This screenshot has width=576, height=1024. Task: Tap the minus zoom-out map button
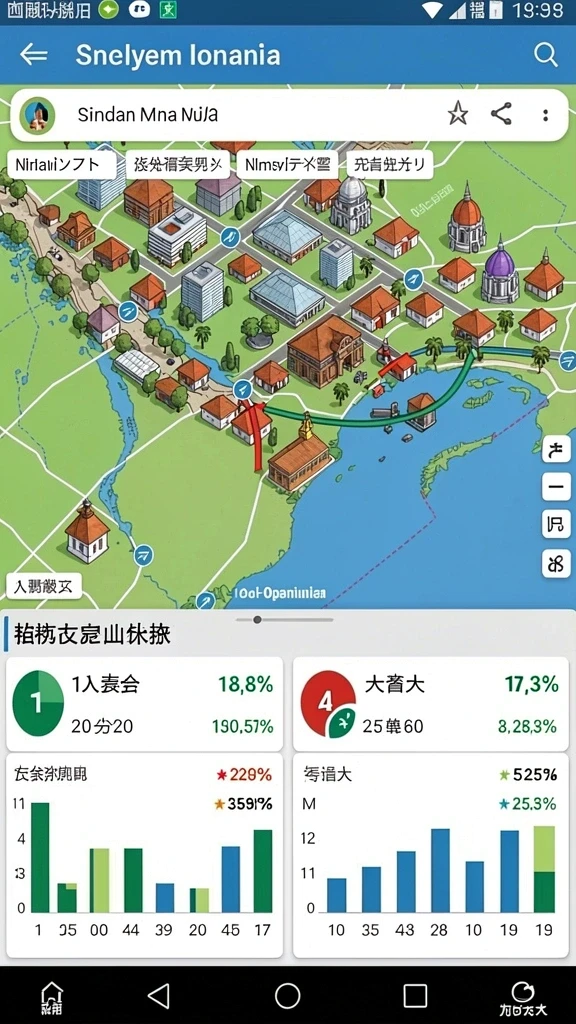click(x=556, y=487)
